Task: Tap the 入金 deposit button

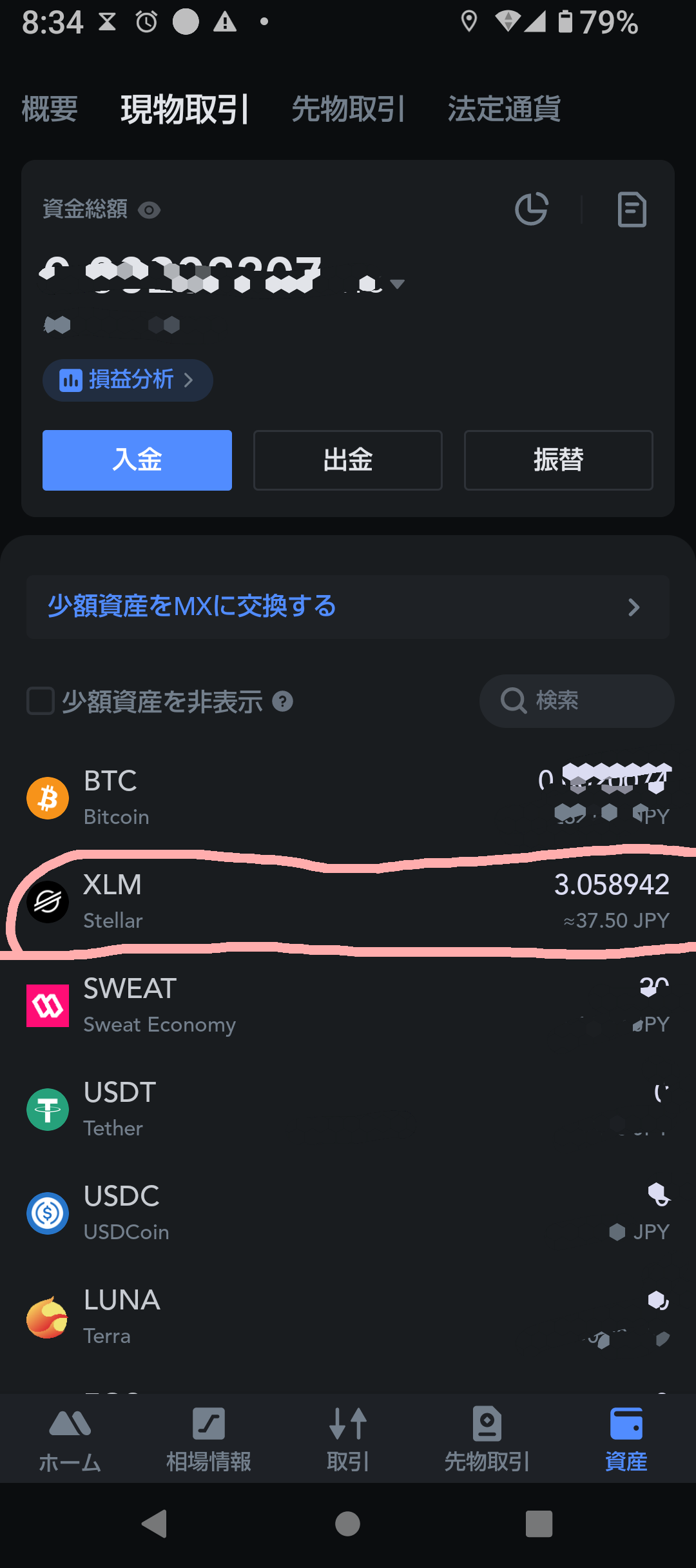Action: pyautogui.click(x=137, y=460)
